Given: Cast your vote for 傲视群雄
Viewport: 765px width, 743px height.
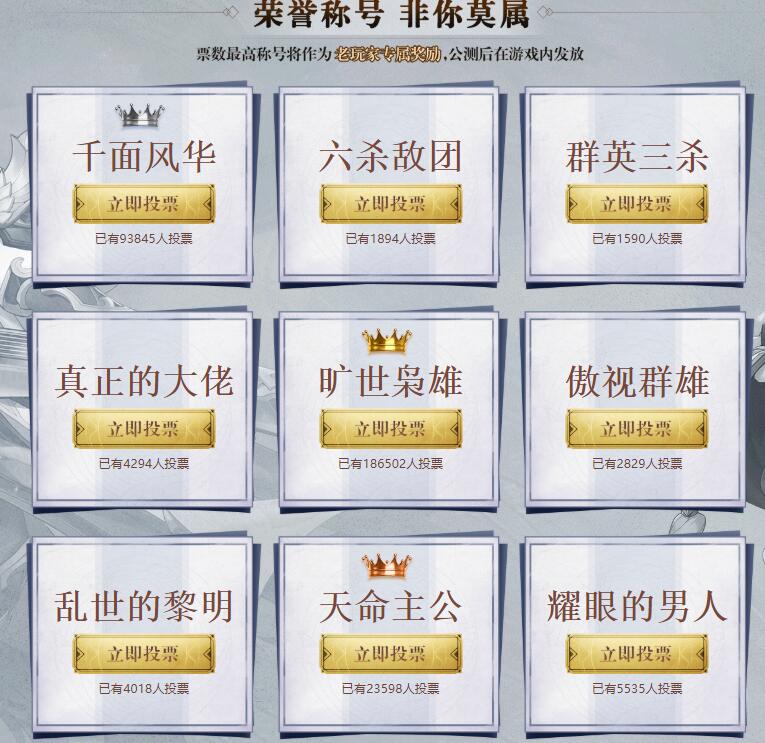Looking at the screenshot, I should click(637, 429).
